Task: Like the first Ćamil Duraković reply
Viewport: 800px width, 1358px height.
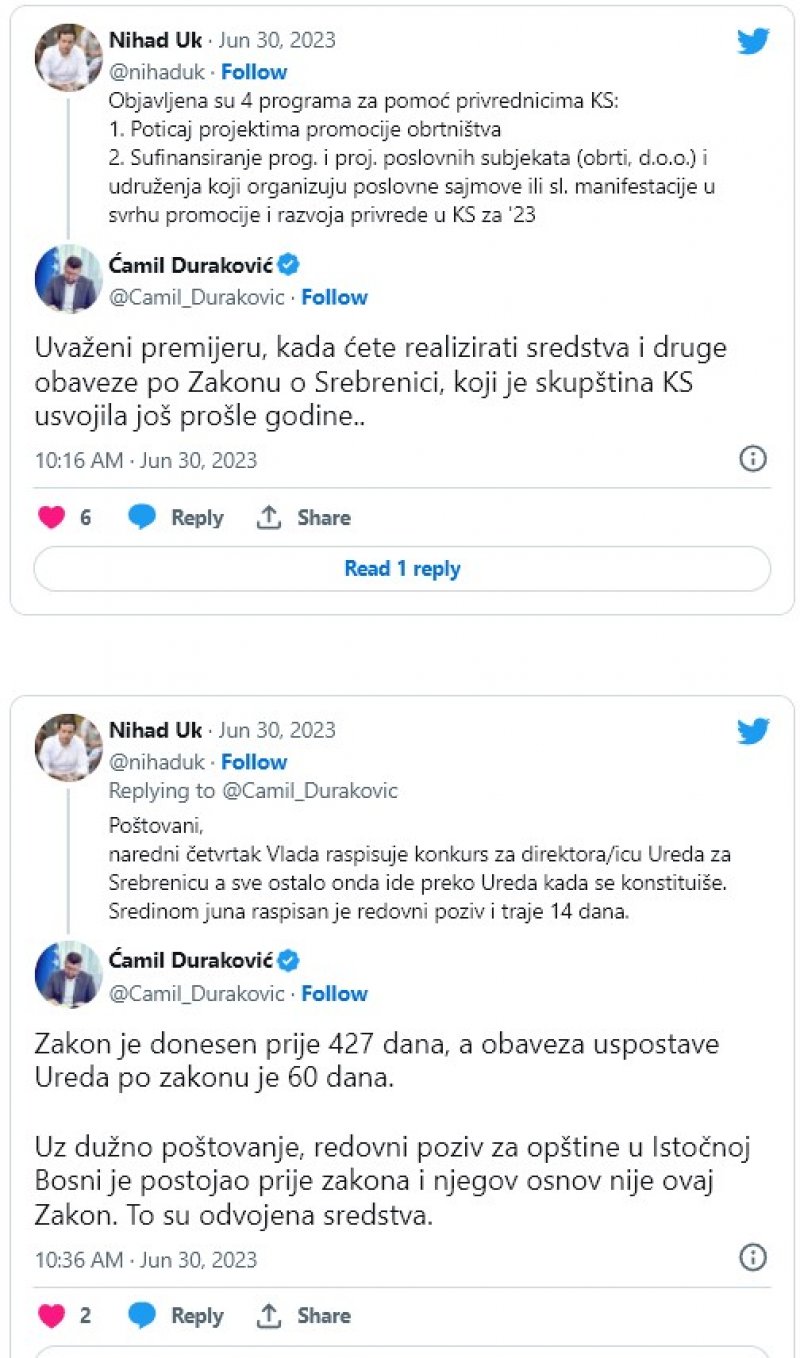Action: click(x=53, y=517)
